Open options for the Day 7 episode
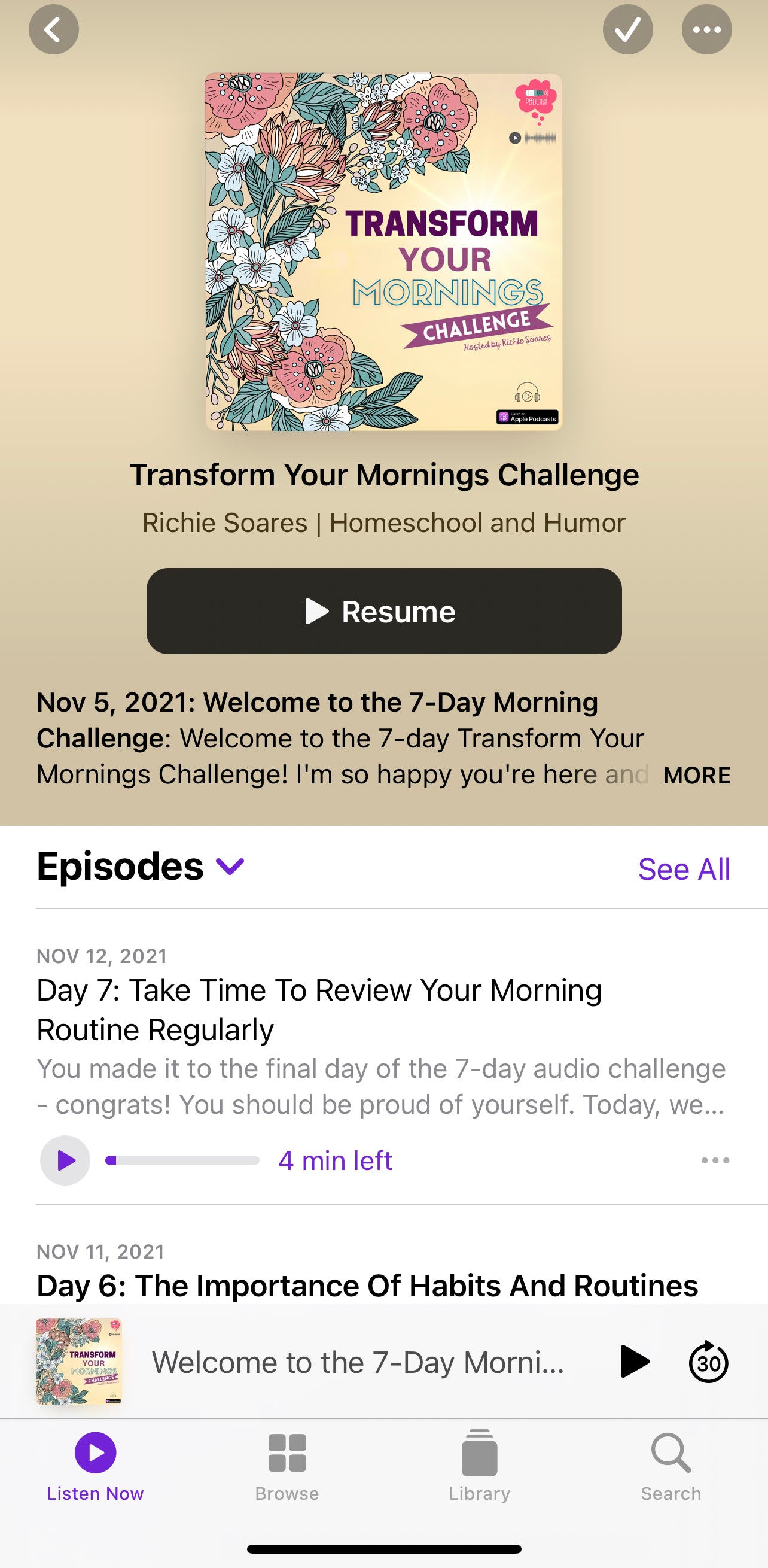 tap(715, 1160)
